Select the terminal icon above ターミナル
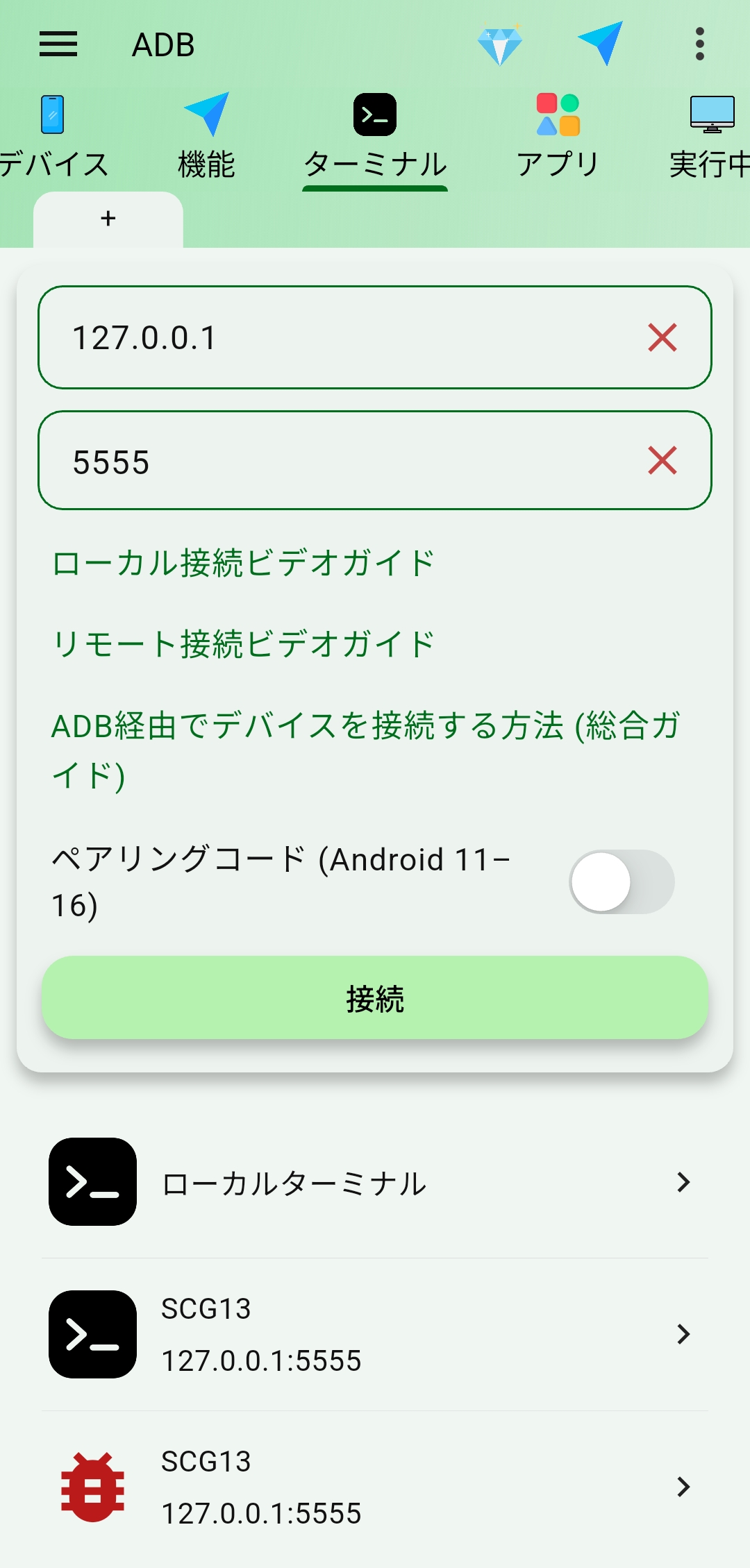Viewport: 750px width, 1568px height. (x=374, y=115)
